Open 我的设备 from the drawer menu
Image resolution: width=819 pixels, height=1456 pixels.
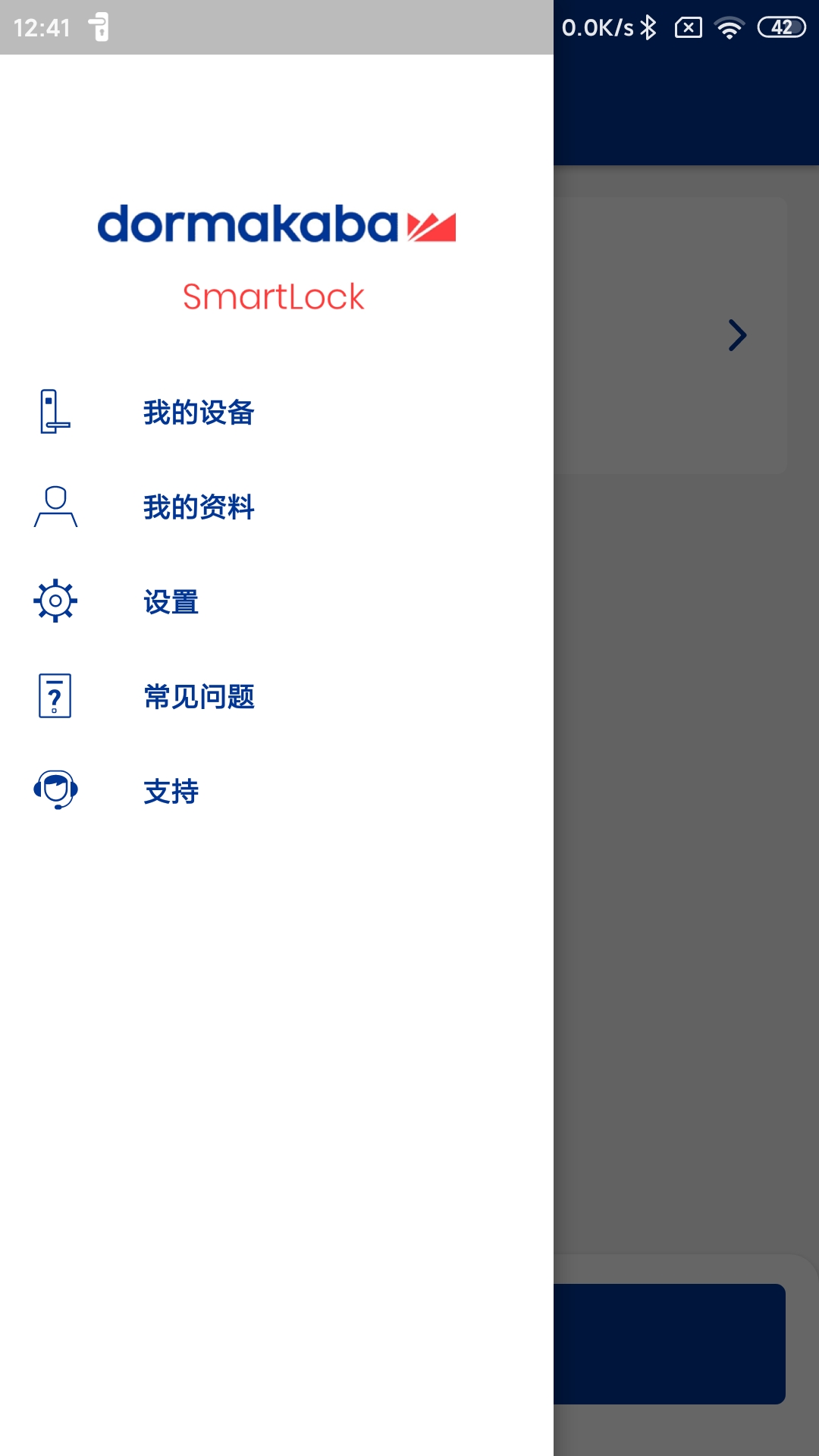[x=199, y=413]
